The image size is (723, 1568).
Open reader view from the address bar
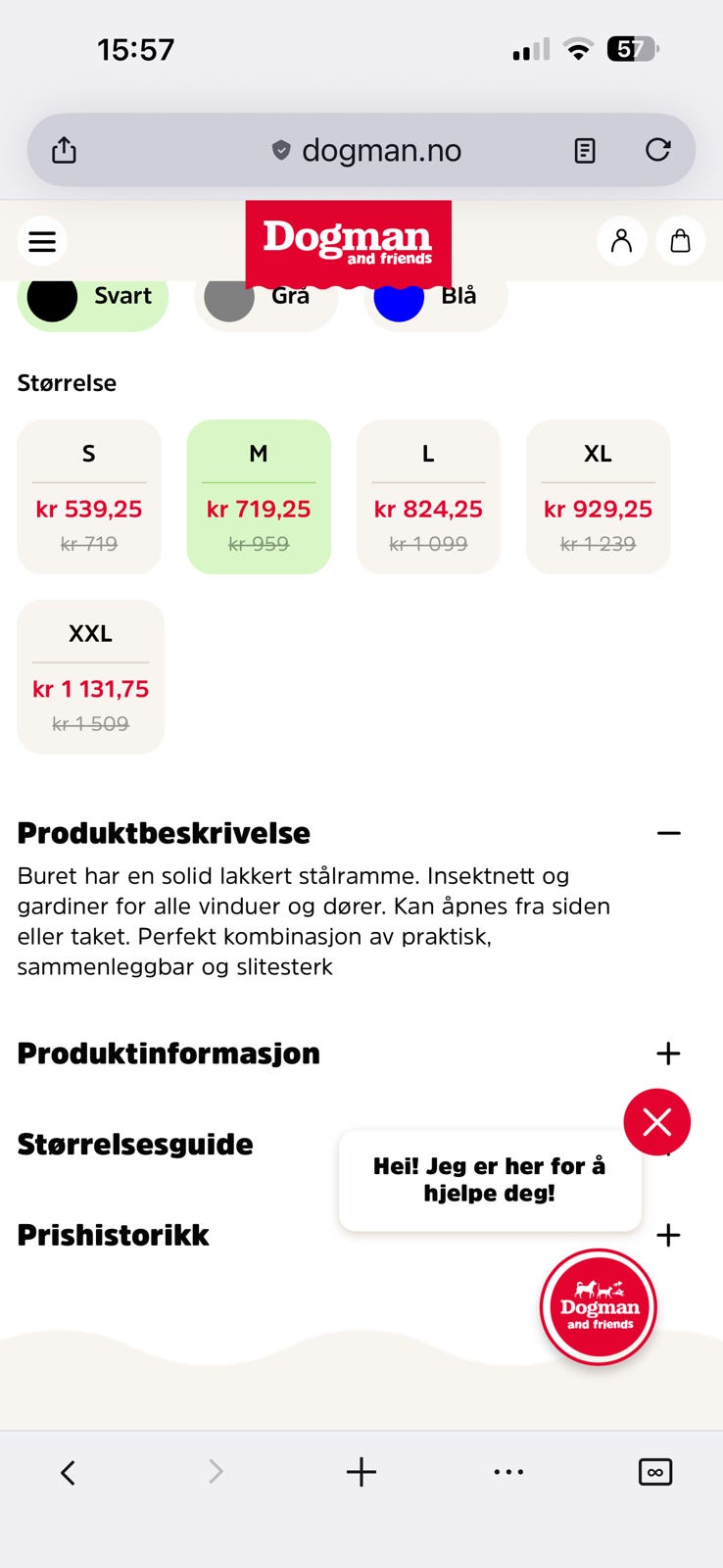pyautogui.click(x=585, y=150)
